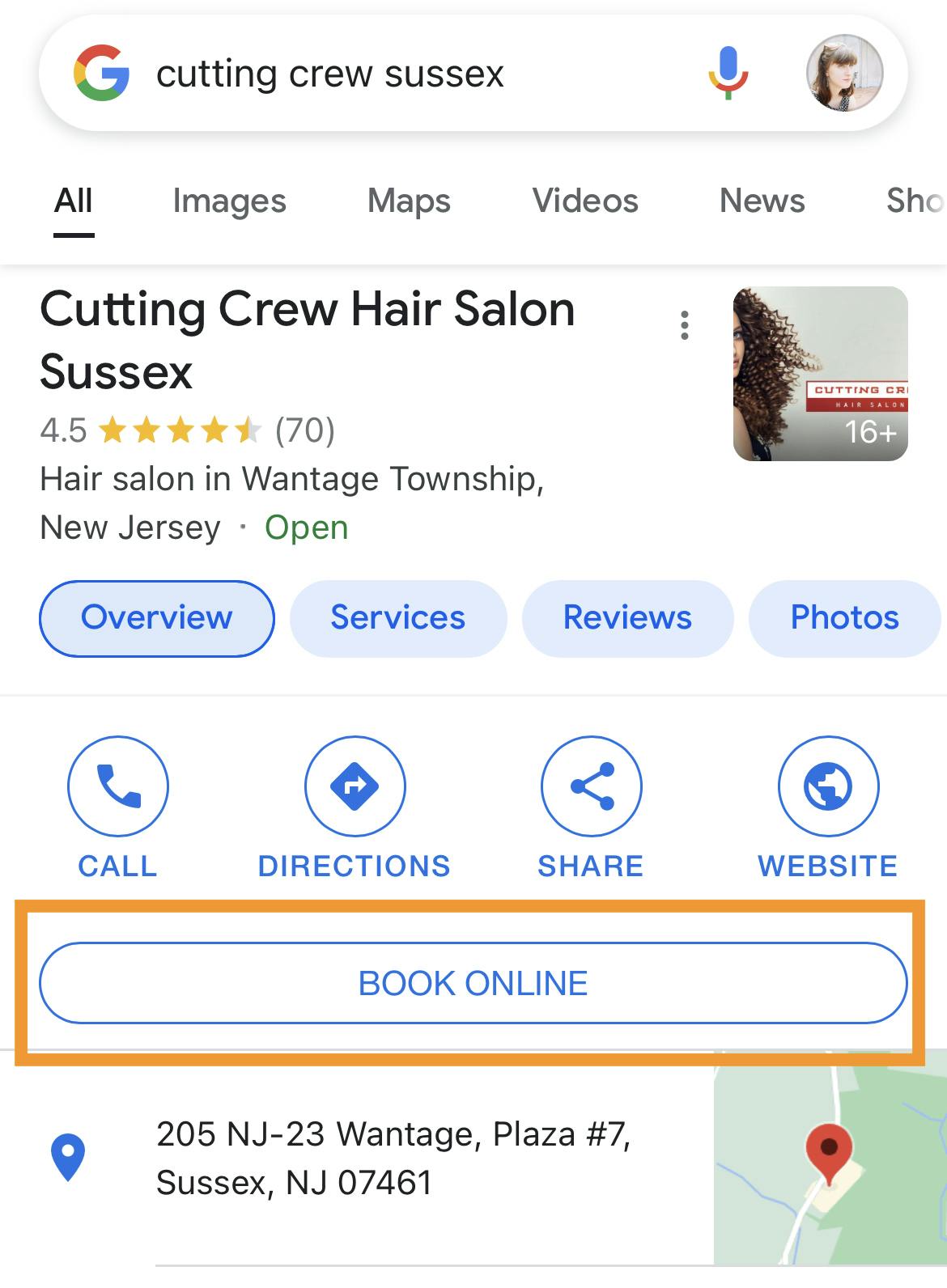View the salon's 16+ photos thumbnail
This screenshot has height=1288, width=947.
[820, 374]
